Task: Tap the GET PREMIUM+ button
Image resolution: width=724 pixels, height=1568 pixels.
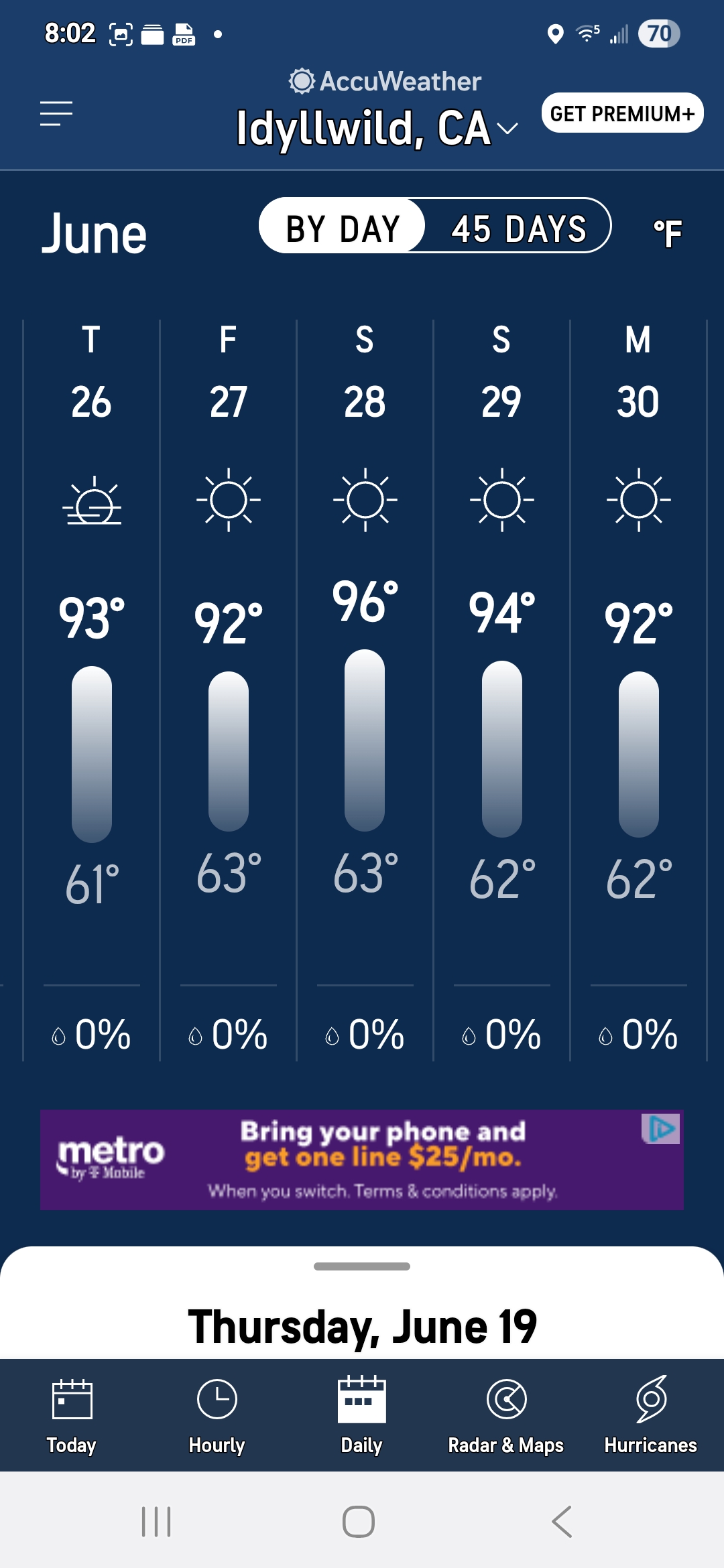Action: pyautogui.click(x=622, y=113)
